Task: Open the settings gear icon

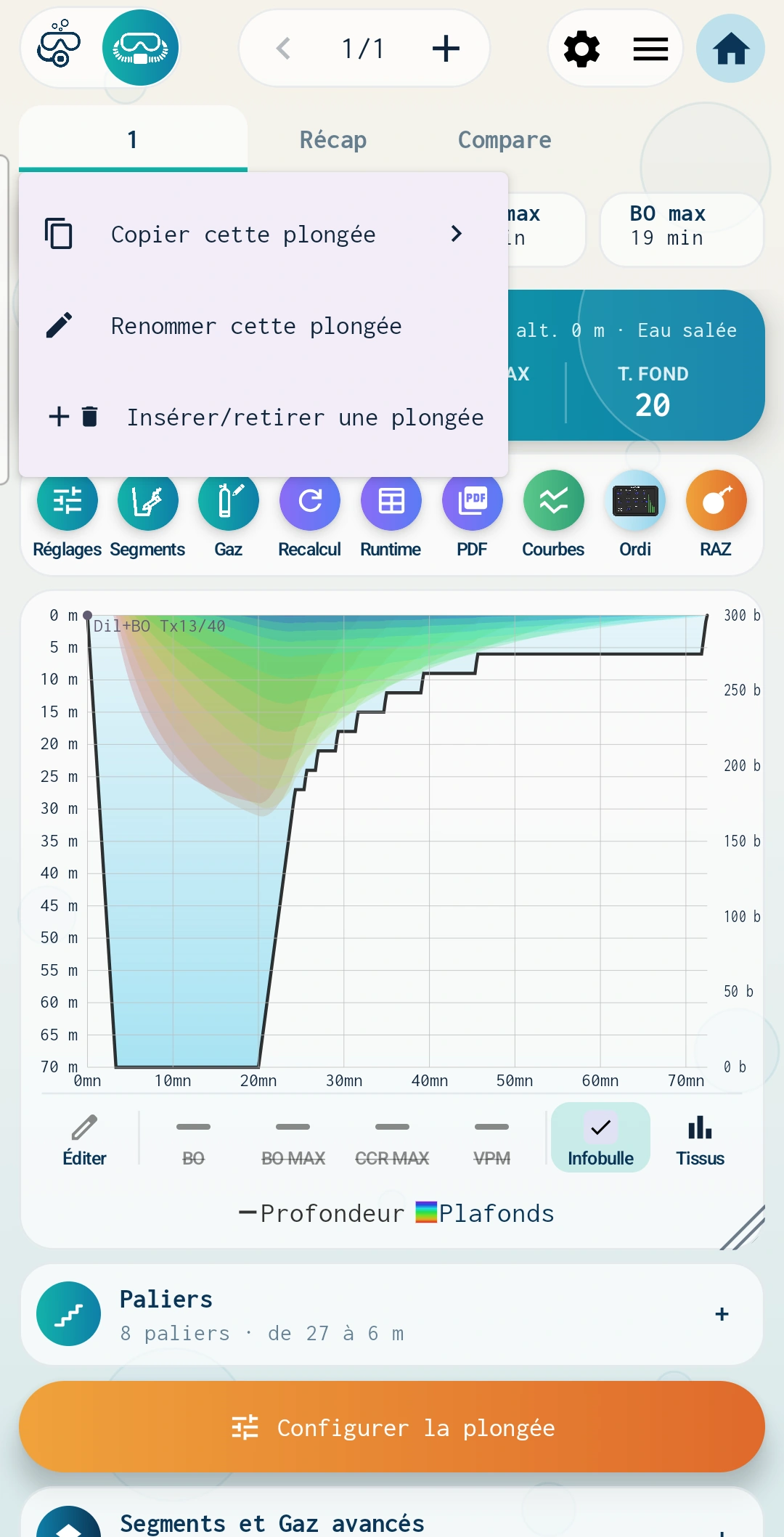Action: (x=581, y=49)
